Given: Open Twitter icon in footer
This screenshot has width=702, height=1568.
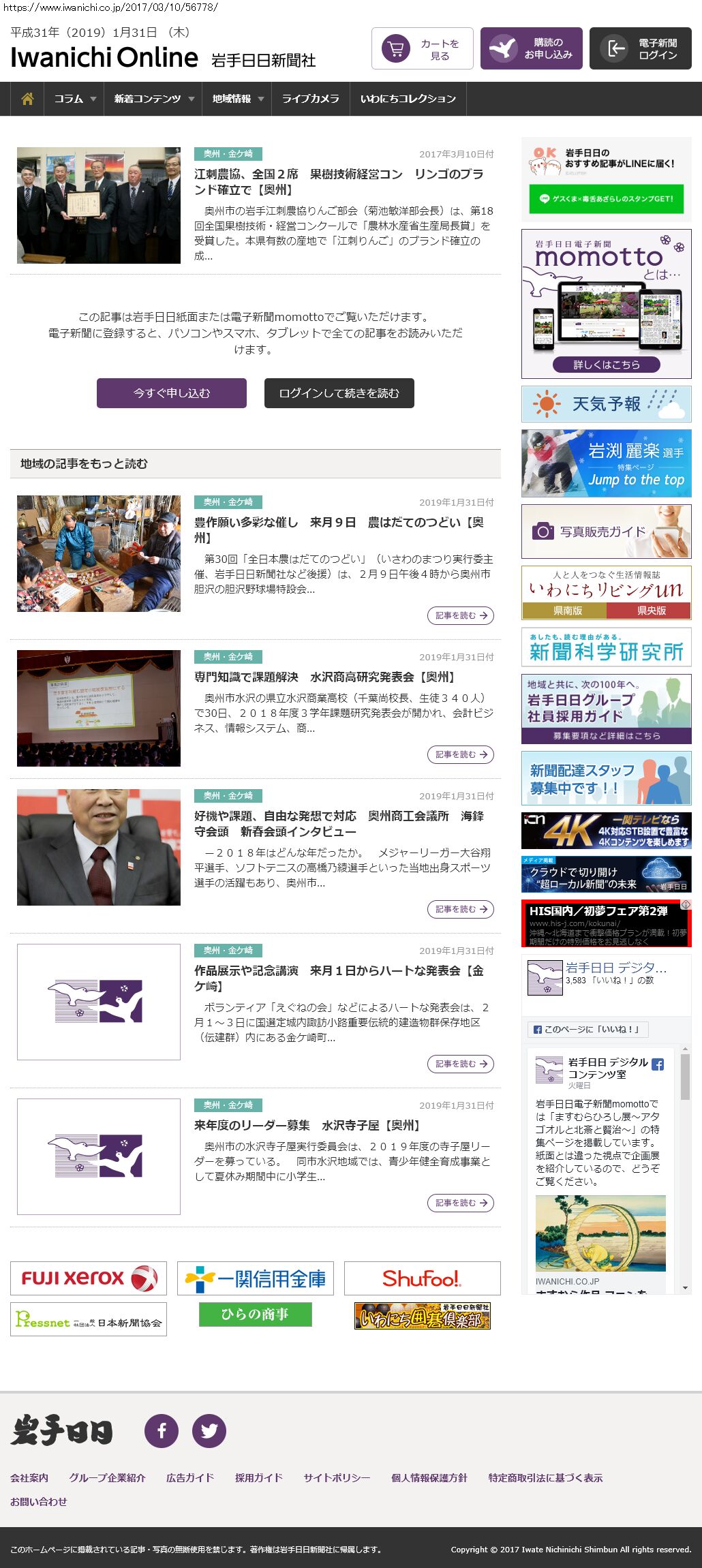Looking at the screenshot, I should coord(209,1430).
